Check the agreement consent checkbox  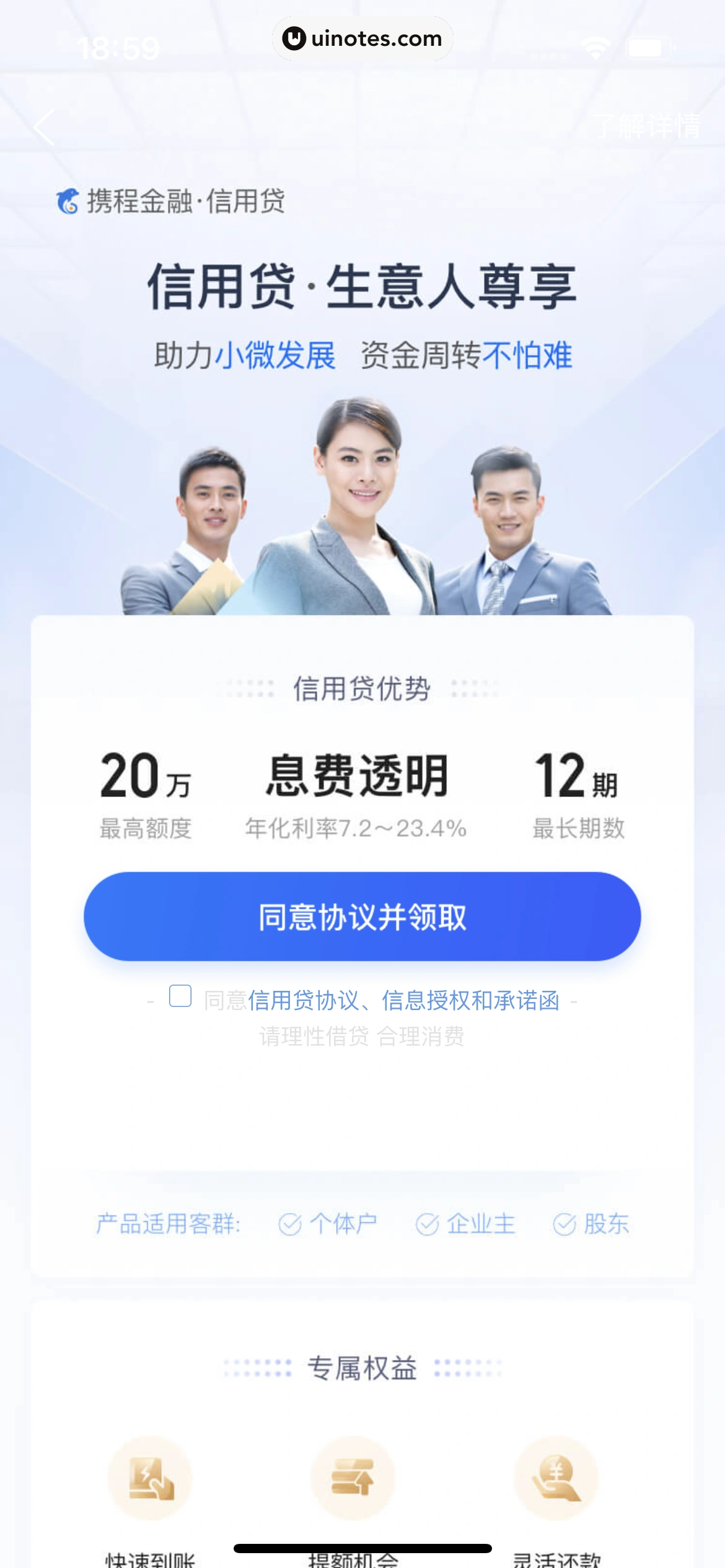tap(180, 996)
